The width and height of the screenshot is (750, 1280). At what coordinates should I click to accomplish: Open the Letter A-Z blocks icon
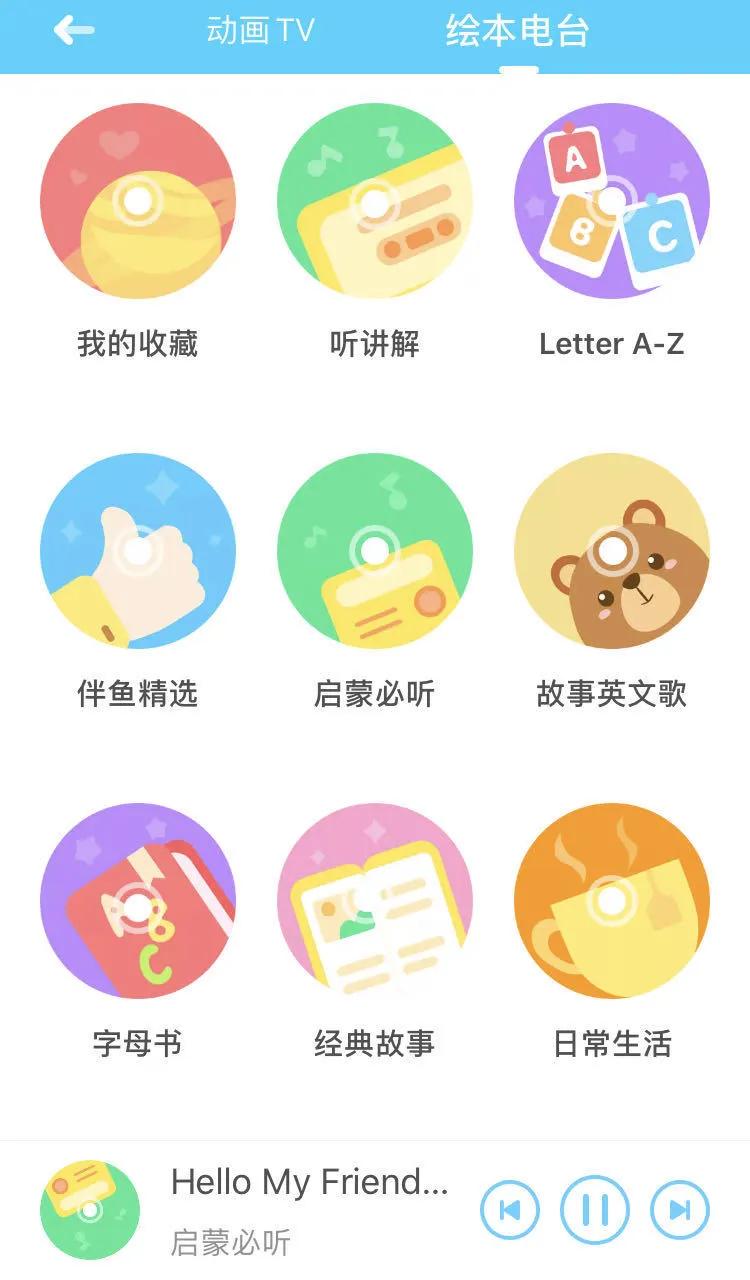[x=612, y=200]
